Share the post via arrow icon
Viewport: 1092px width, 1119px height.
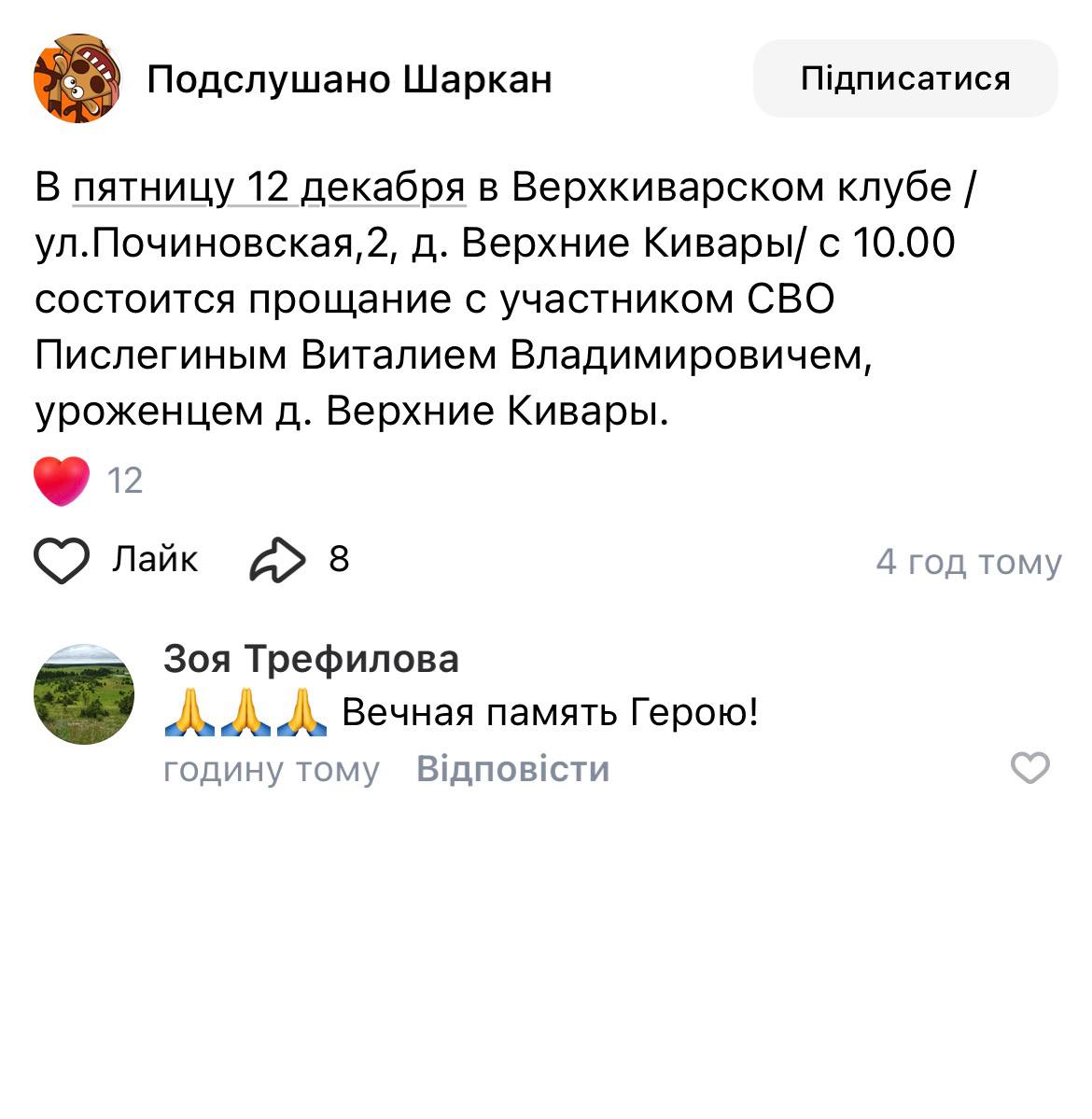278,560
